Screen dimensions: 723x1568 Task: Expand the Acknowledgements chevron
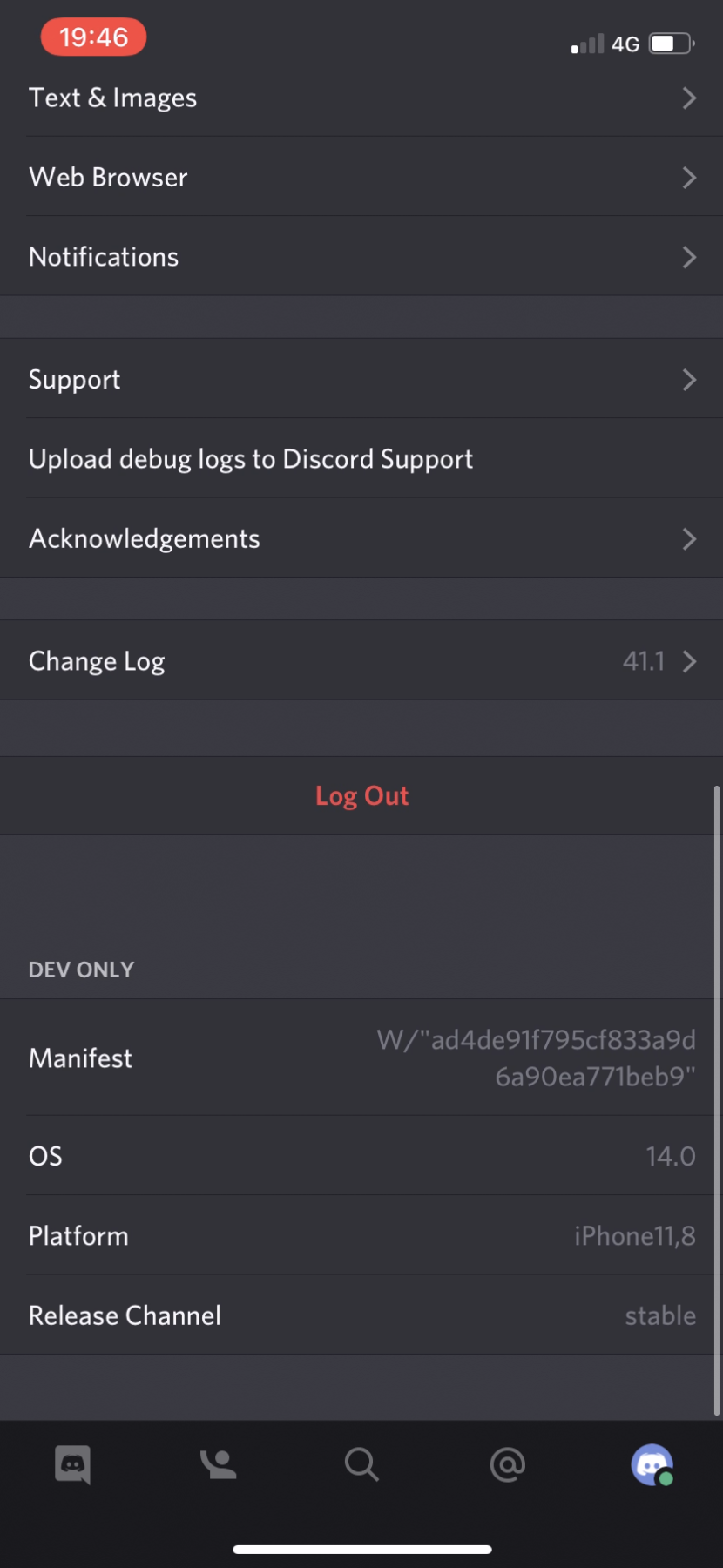(689, 539)
